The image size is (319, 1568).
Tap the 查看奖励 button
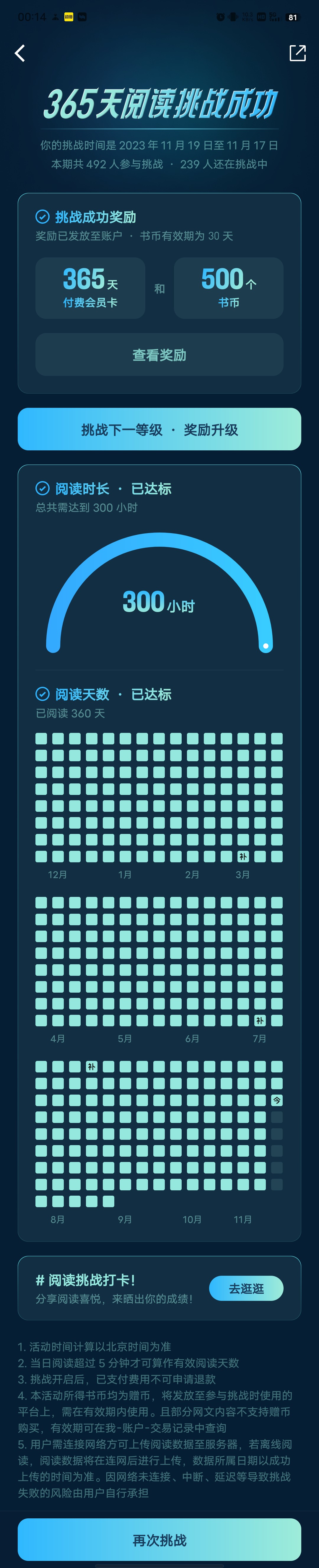click(159, 354)
